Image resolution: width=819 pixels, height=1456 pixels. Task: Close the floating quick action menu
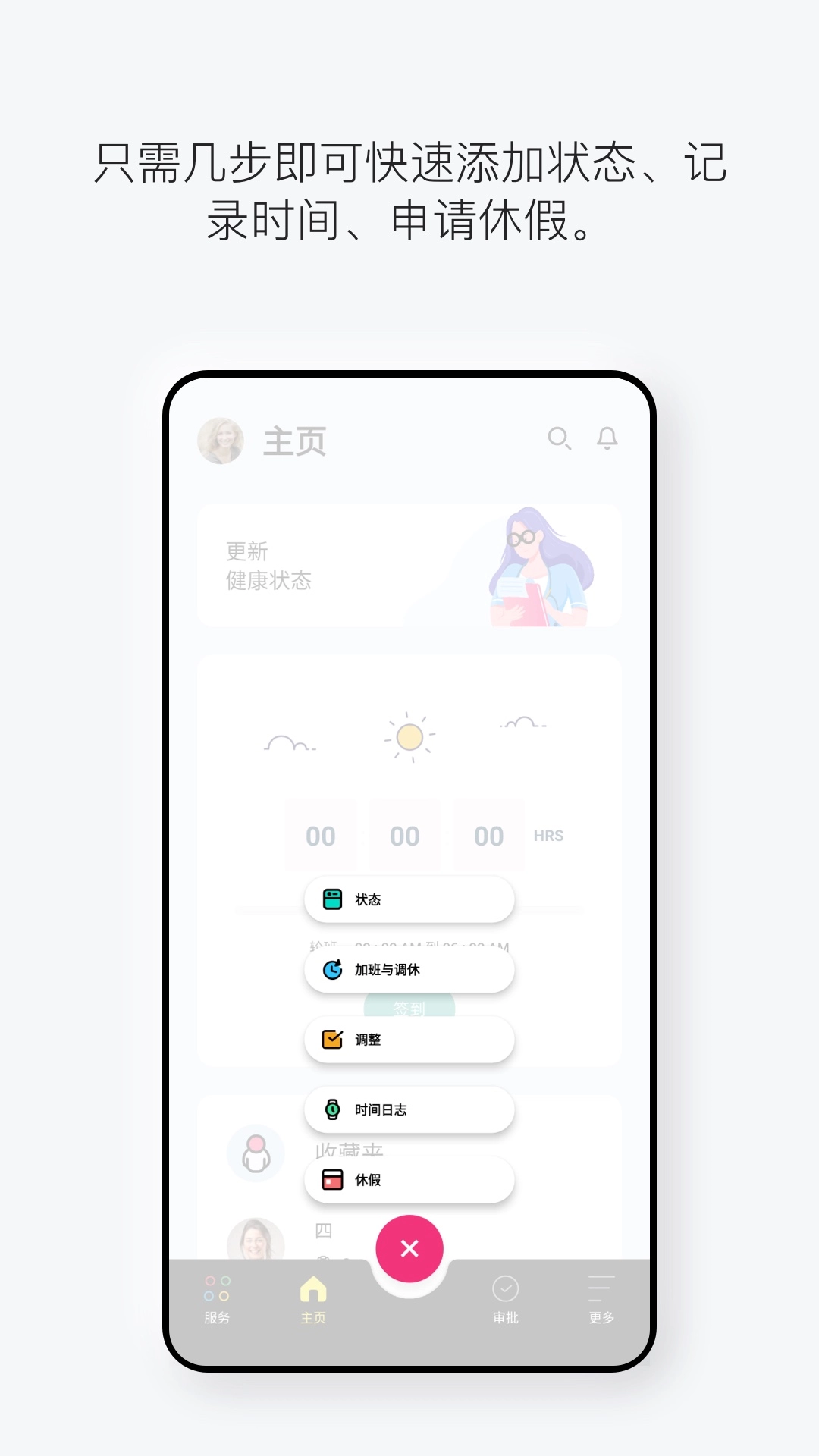pyautogui.click(x=409, y=1248)
